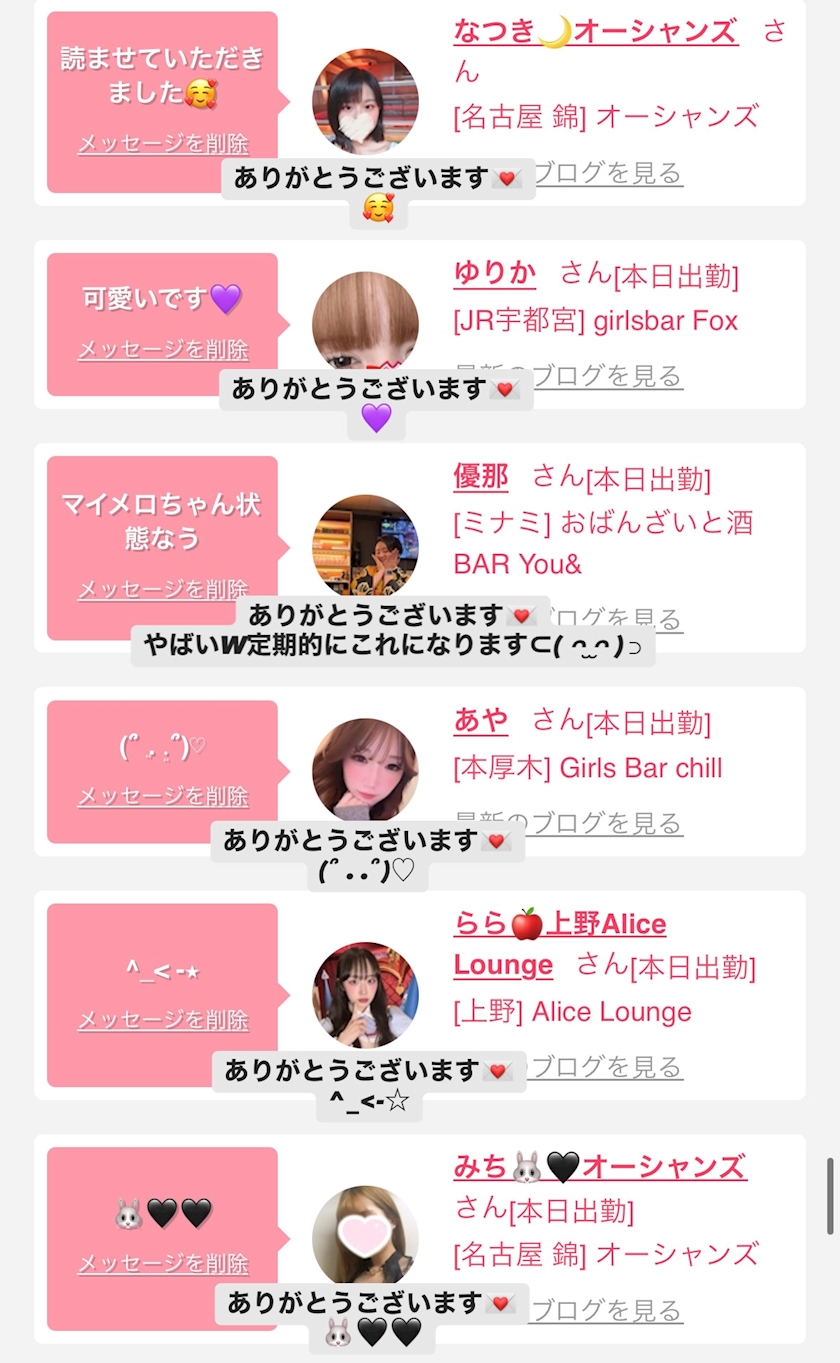The height and width of the screenshot is (1363, 840).
Task: Open みち🐰🖤オーシャンズ profile link
Action: click(x=600, y=1167)
